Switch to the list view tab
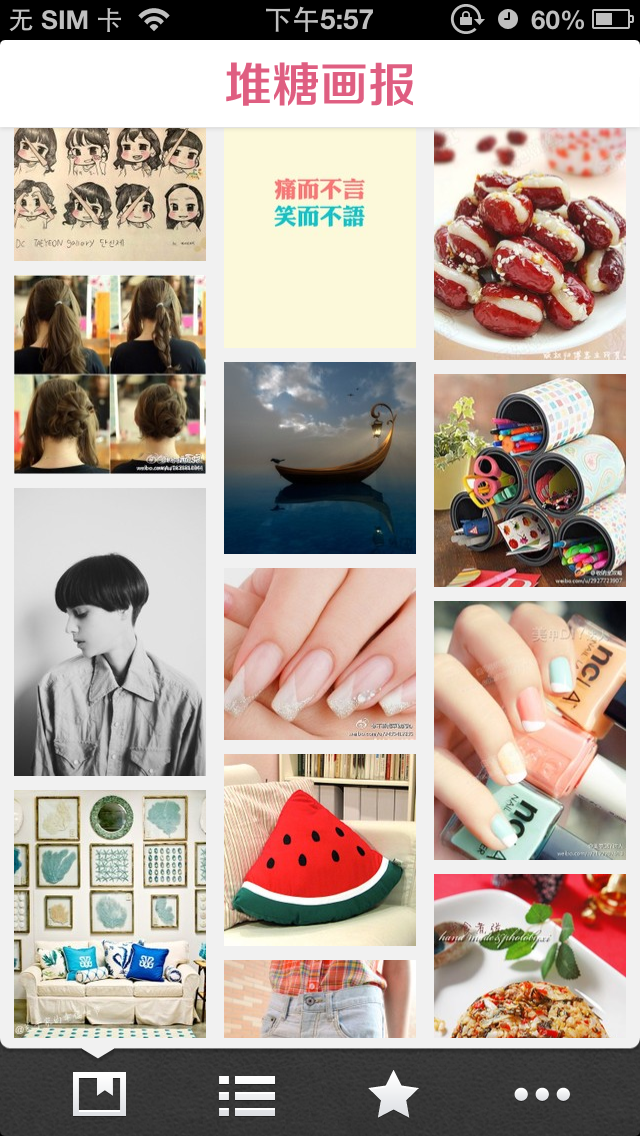 tap(247, 1095)
